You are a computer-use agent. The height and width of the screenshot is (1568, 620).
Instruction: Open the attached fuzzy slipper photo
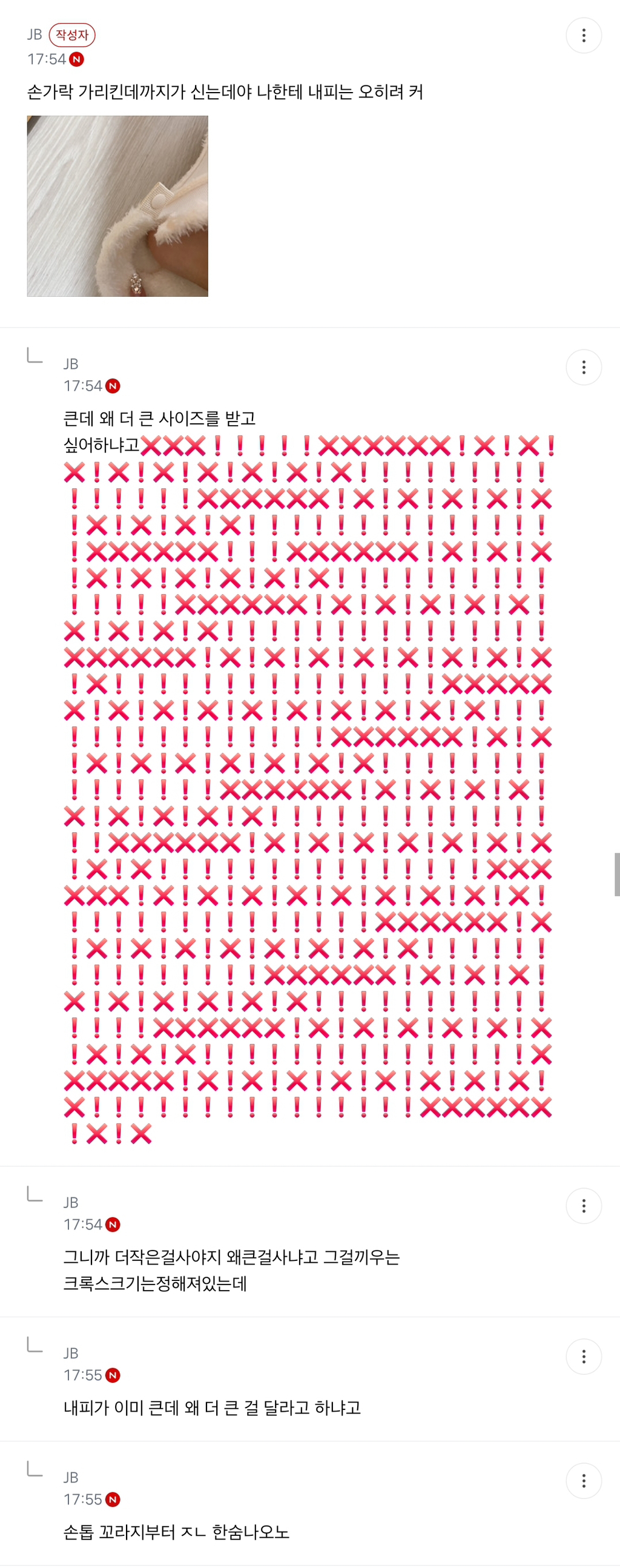point(117,206)
